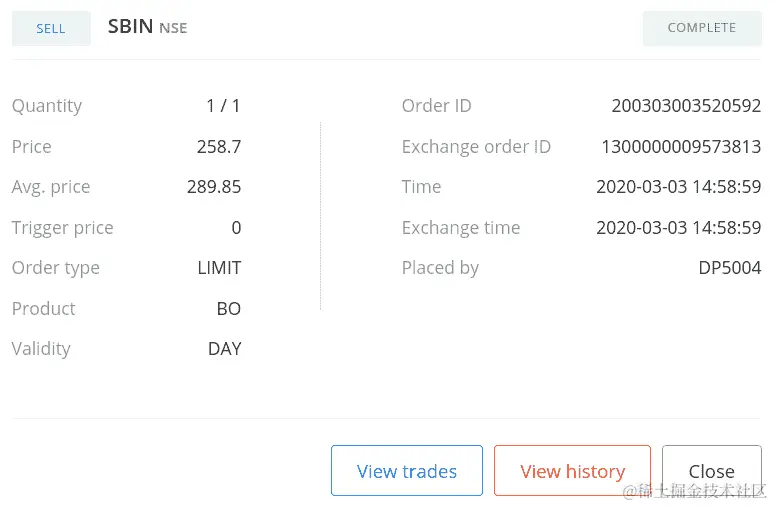
Task: Tap the View history button
Action: click(x=572, y=471)
